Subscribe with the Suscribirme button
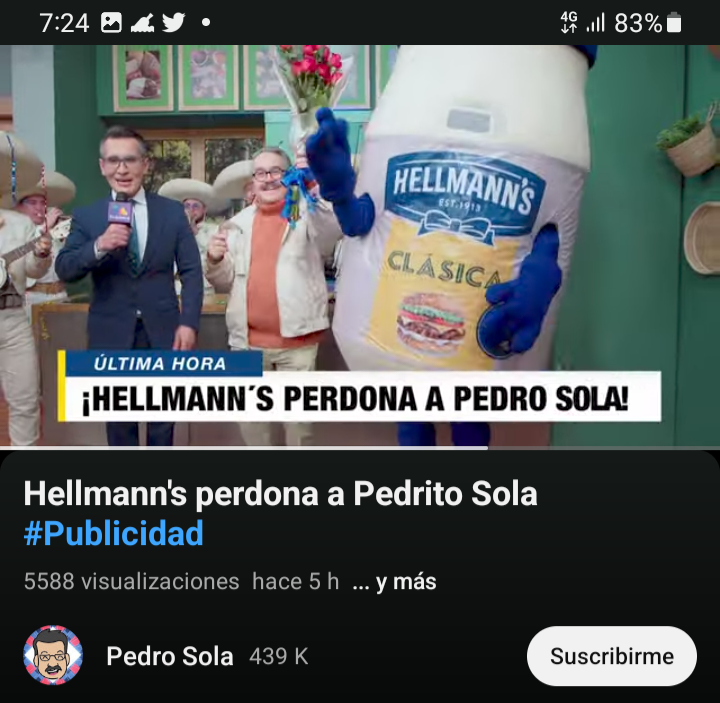The image size is (720, 703). pos(611,656)
